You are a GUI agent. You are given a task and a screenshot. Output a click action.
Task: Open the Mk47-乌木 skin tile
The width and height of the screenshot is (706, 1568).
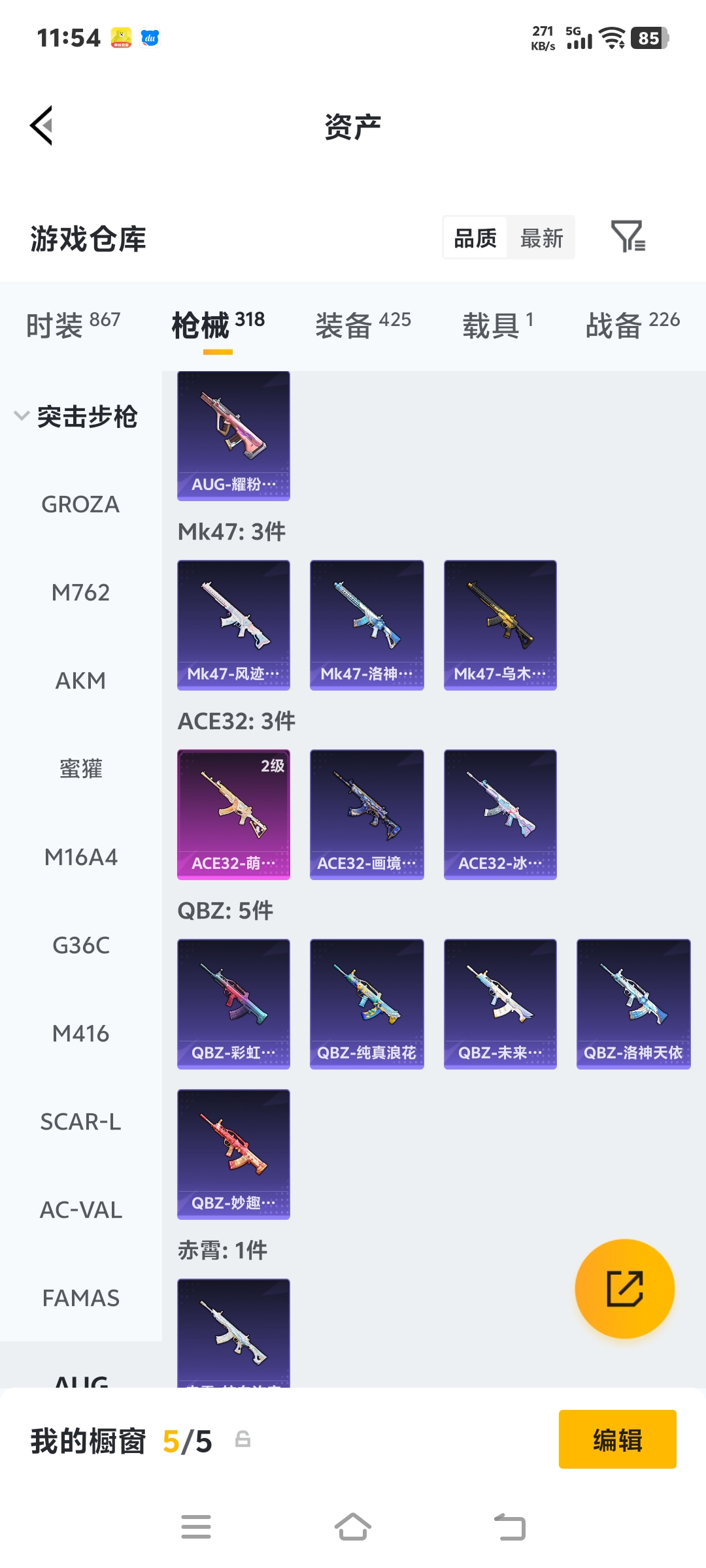[x=500, y=625]
